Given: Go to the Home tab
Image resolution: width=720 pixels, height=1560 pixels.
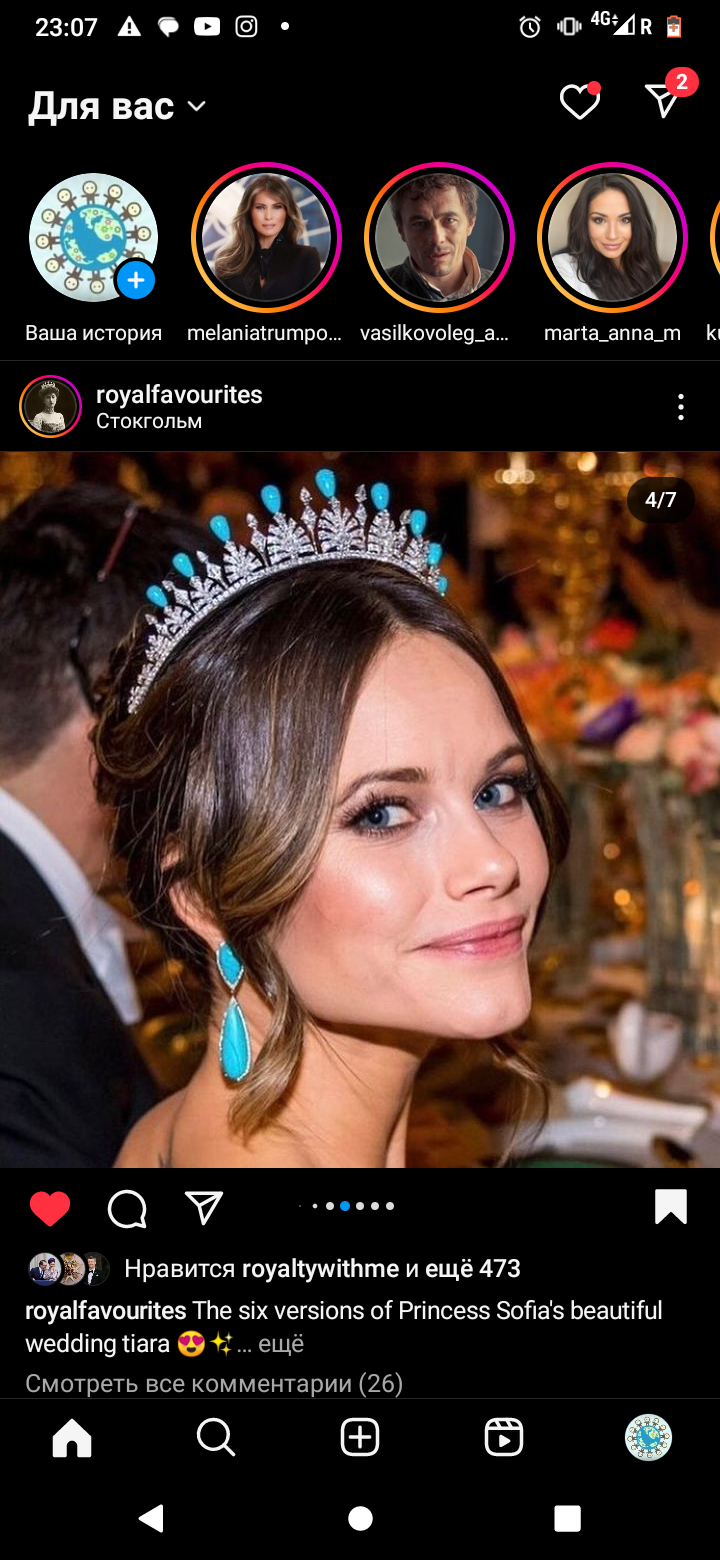Looking at the screenshot, I should click(x=72, y=1438).
